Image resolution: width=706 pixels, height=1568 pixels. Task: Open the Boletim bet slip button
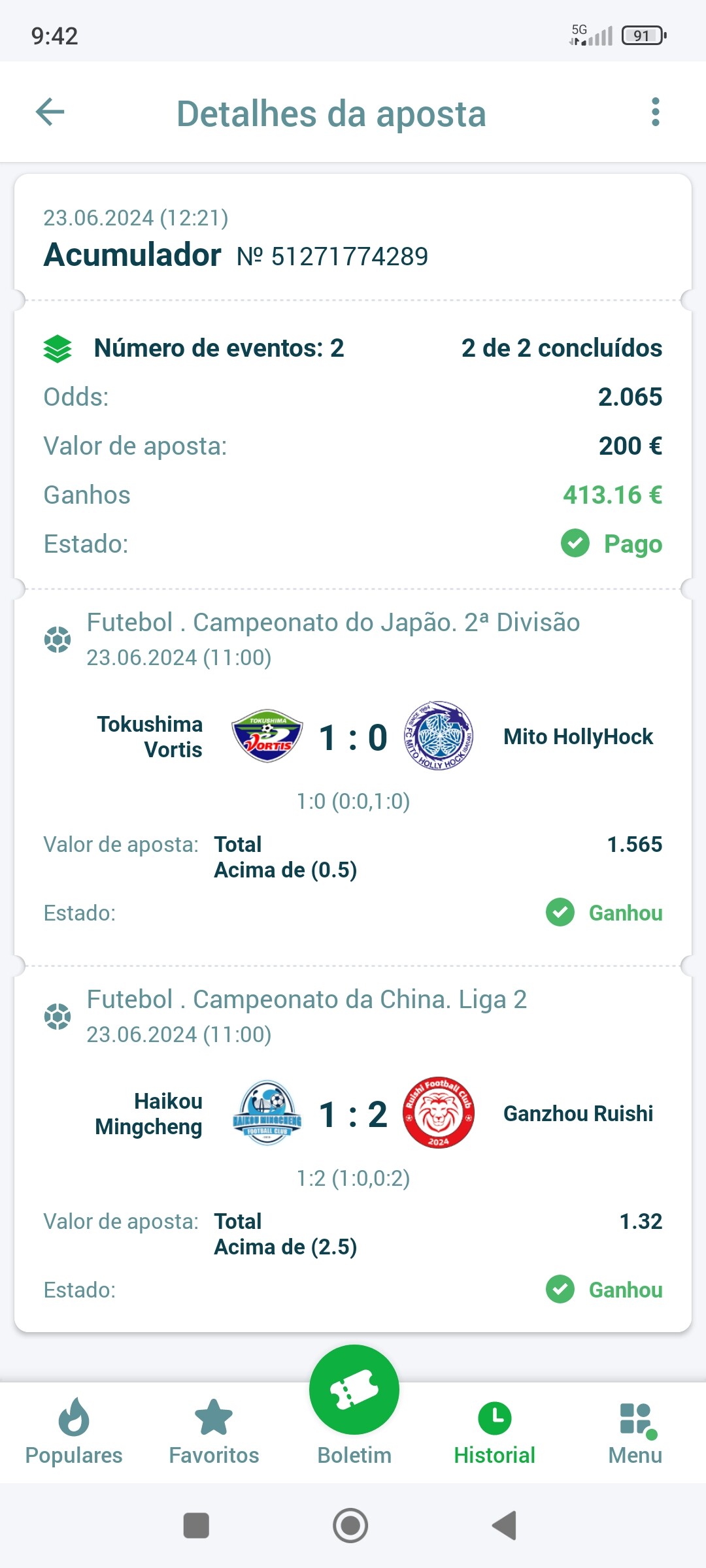[354, 1390]
